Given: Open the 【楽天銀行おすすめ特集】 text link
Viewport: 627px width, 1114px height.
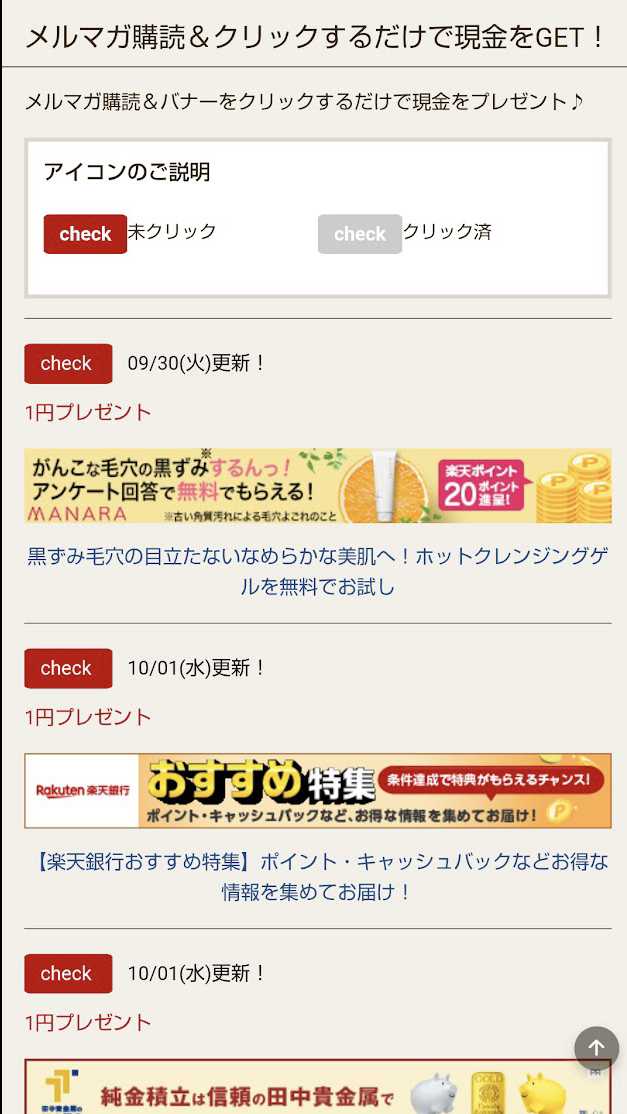Looking at the screenshot, I should click(318, 876).
